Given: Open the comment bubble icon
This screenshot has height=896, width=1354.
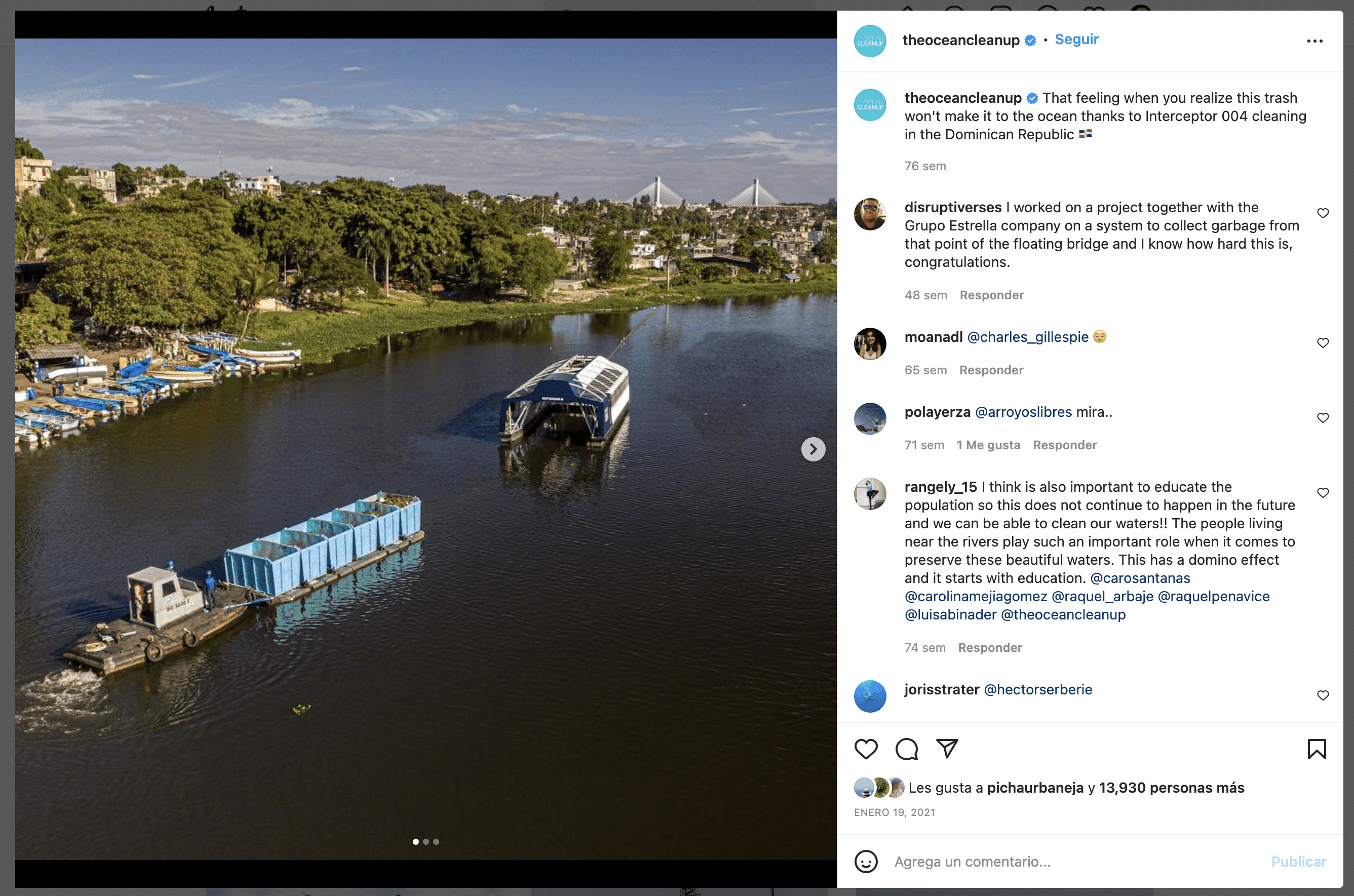Looking at the screenshot, I should [907, 749].
